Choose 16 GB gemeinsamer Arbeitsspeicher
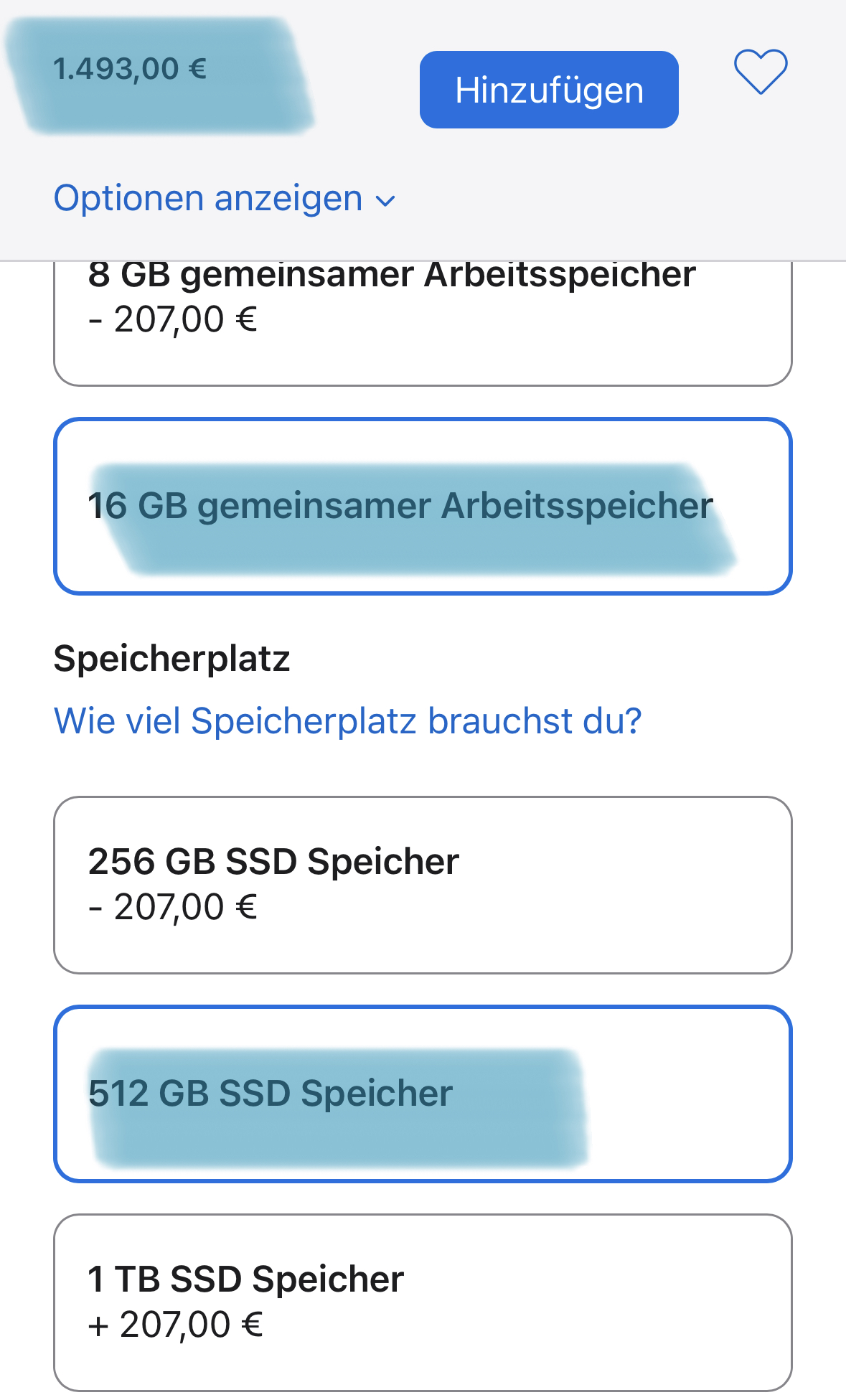The image size is (846, 1400). pos(422,507)
